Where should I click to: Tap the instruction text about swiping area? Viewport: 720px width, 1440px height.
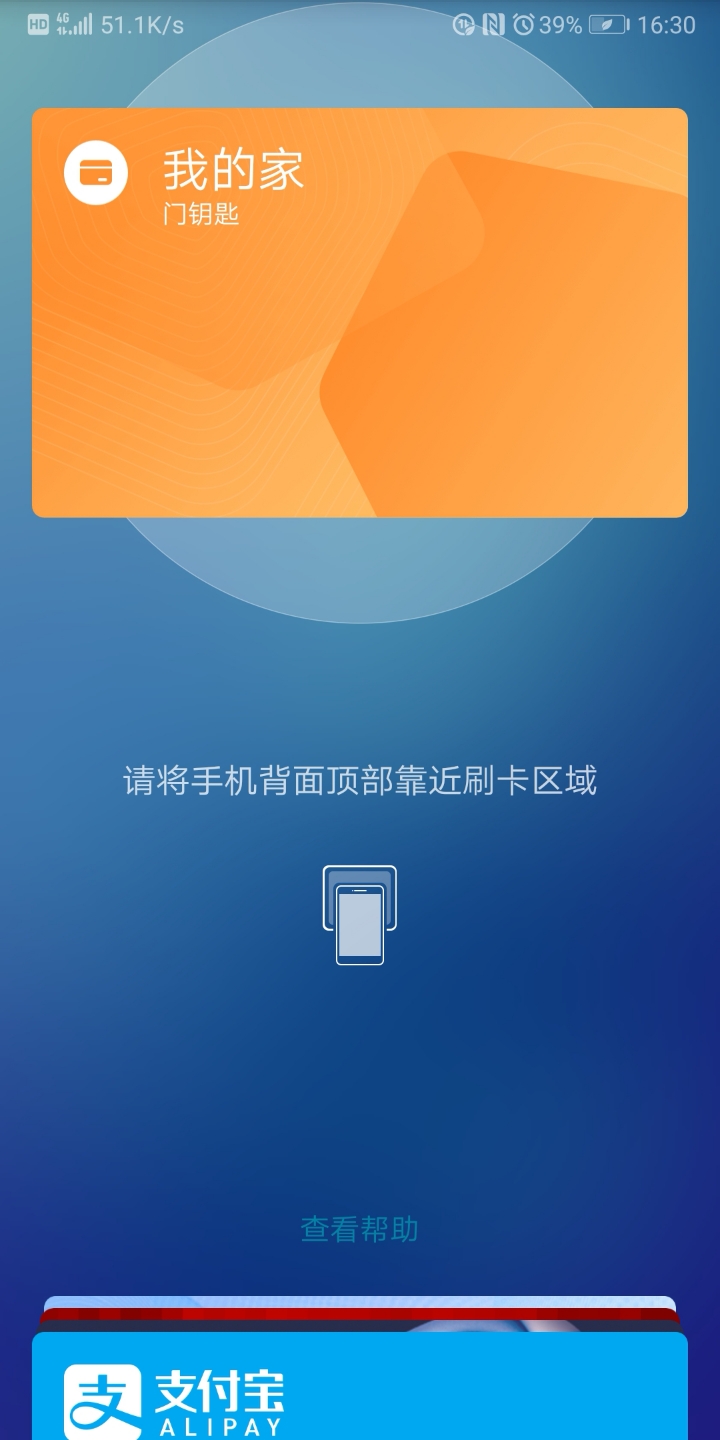tap(360, 783)
